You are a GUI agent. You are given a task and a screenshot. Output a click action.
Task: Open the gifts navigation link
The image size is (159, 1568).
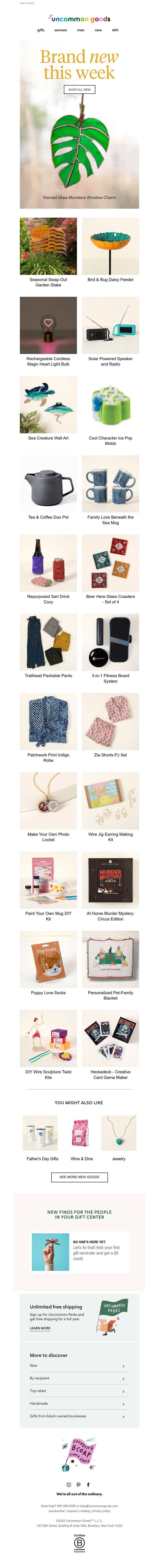(41, 30)
